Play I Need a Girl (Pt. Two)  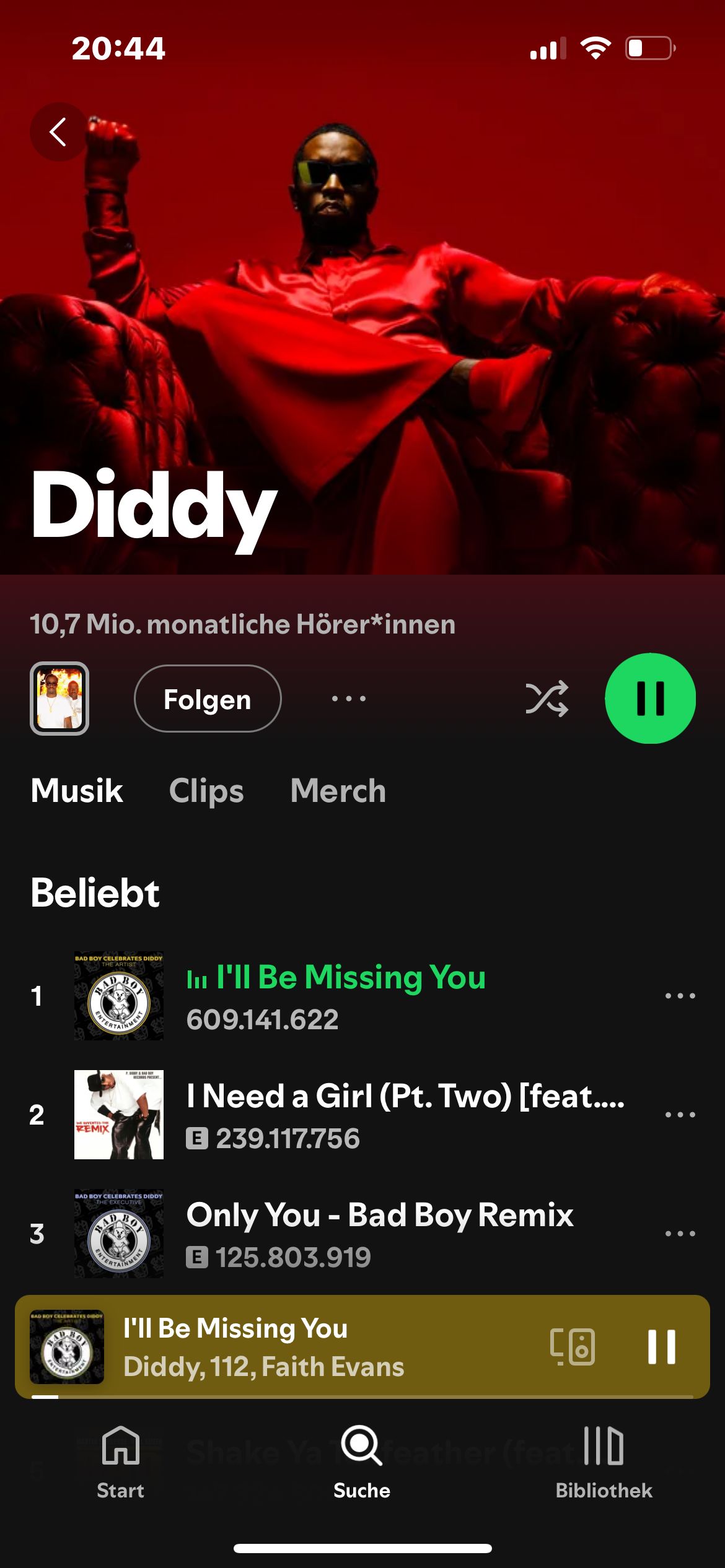click(406, 1114)
